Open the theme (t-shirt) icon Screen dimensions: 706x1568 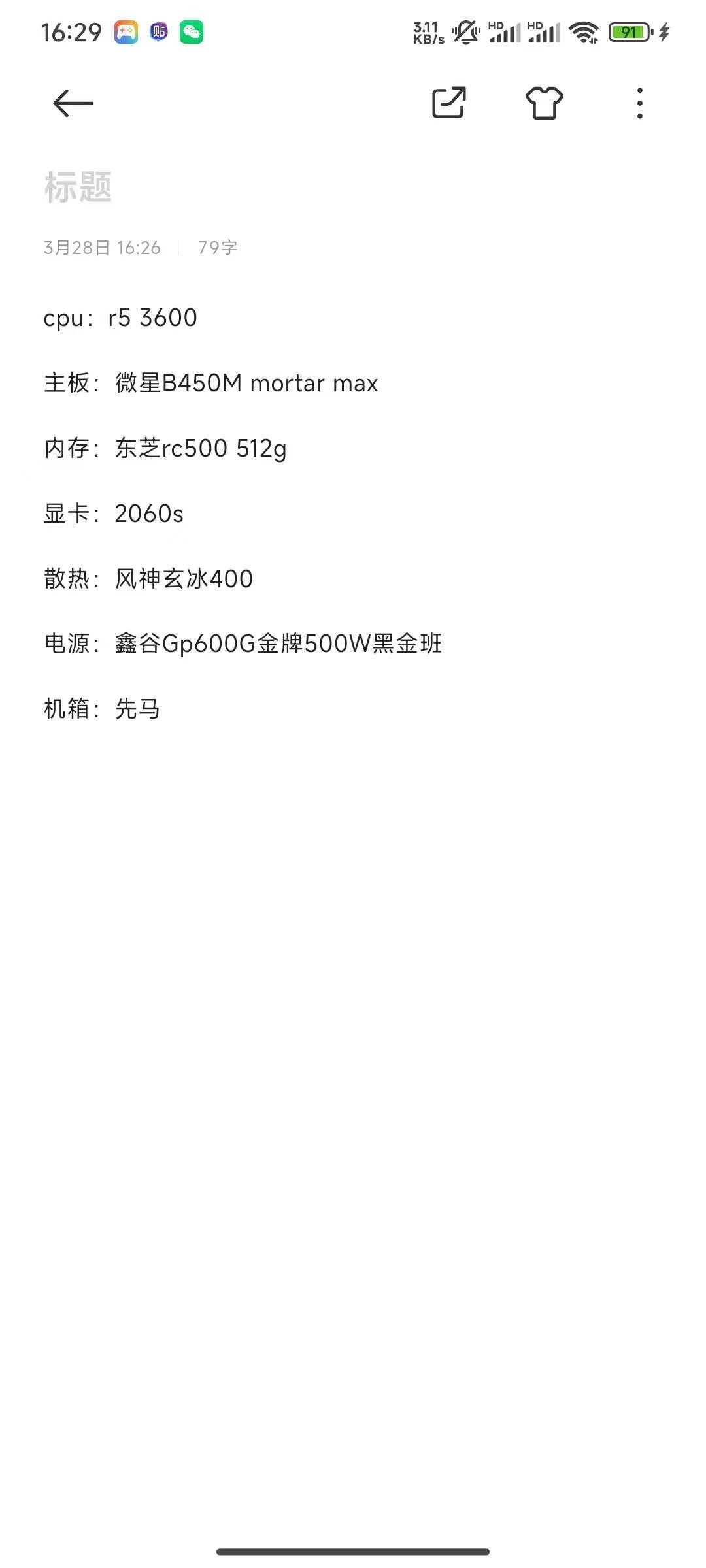[x=545, y=103]
